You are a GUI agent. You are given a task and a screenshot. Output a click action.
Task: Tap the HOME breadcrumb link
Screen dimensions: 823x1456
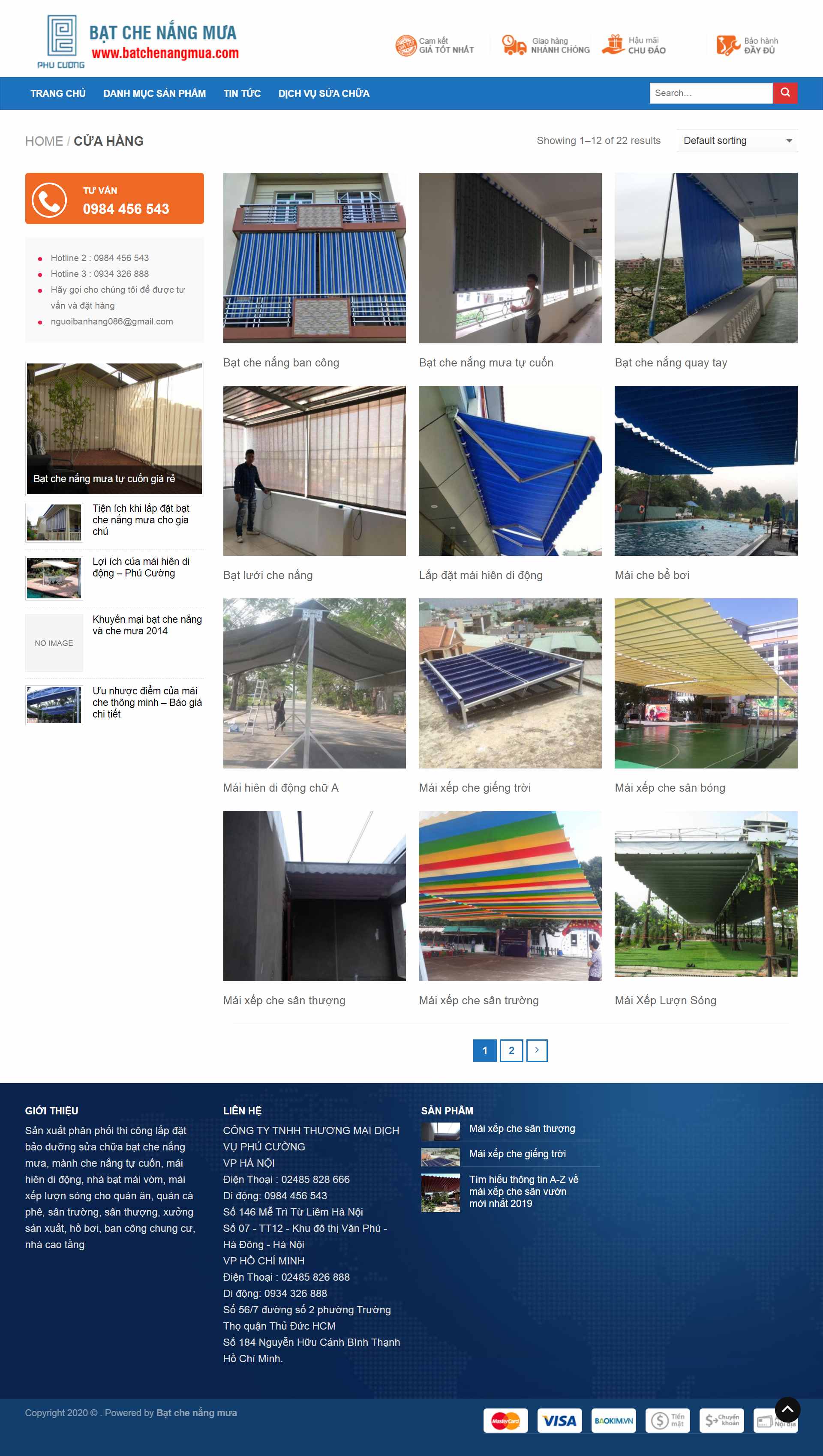tap(44, 141)
